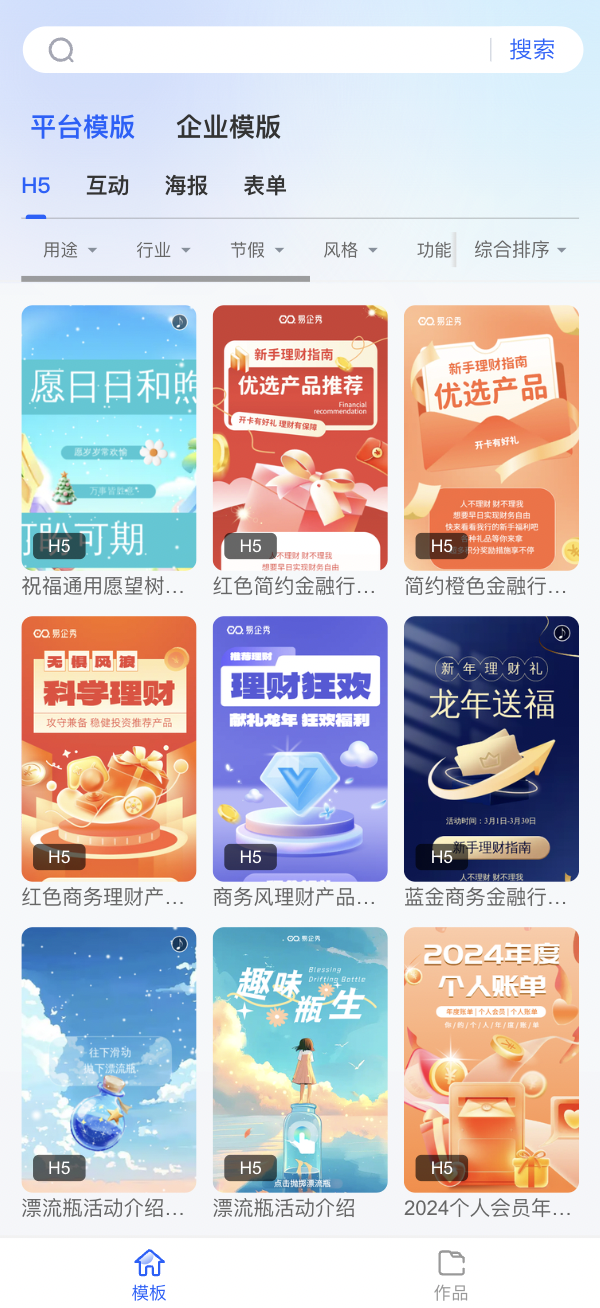Open the 红色简约金融行 template

300,438
